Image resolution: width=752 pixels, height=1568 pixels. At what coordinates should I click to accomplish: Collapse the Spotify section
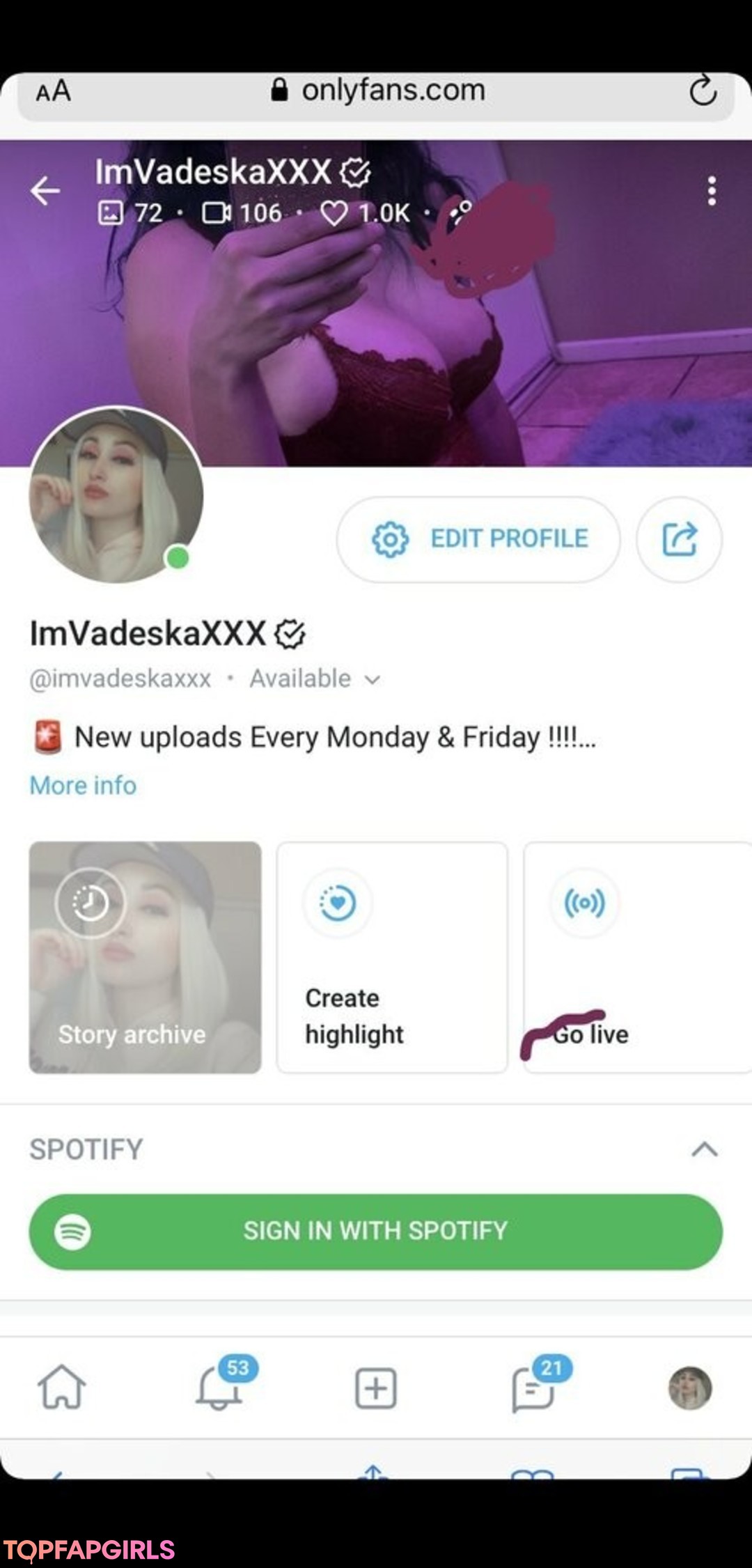point(705,1149)
